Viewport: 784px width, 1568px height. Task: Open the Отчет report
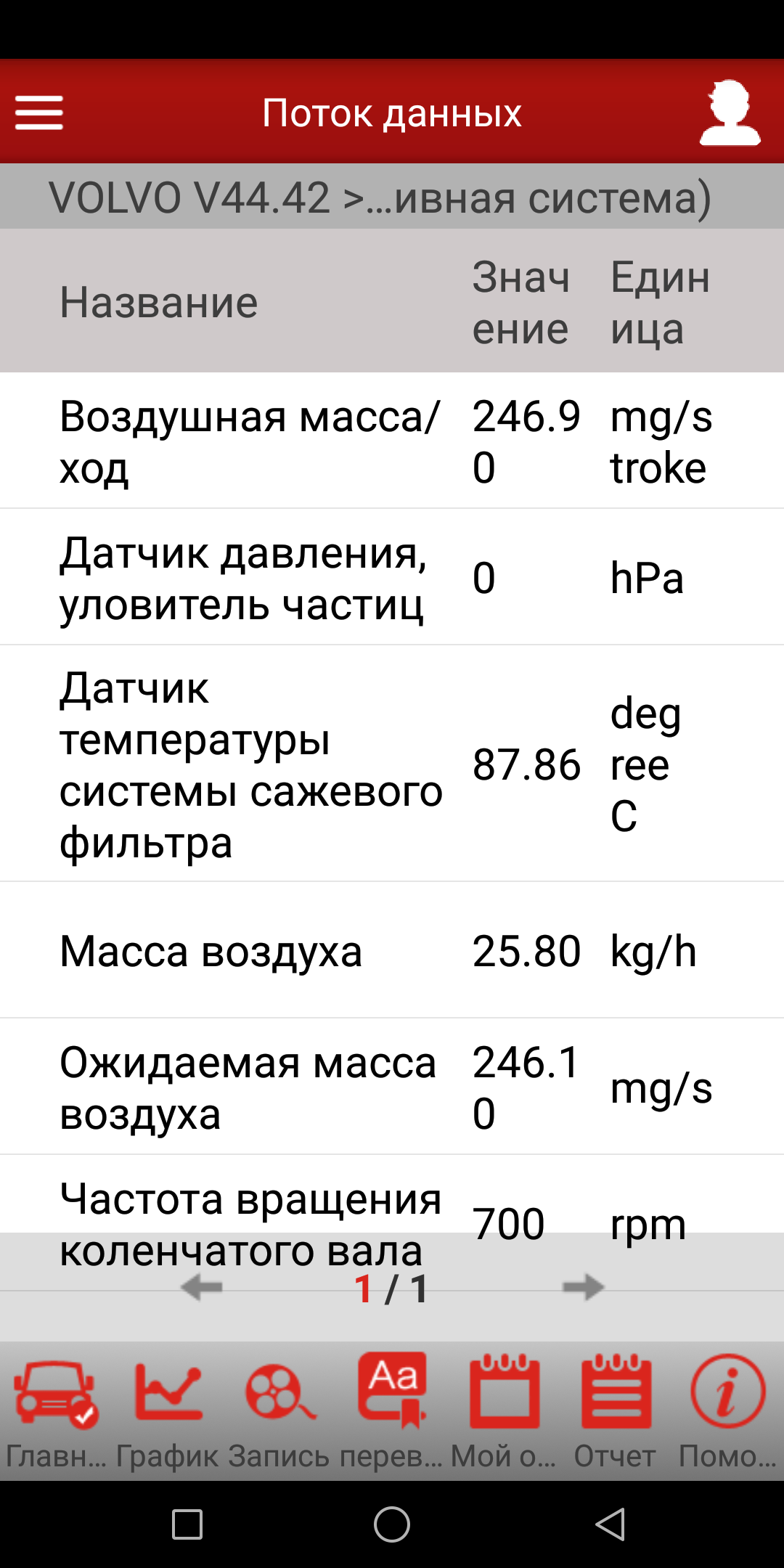616,1411
